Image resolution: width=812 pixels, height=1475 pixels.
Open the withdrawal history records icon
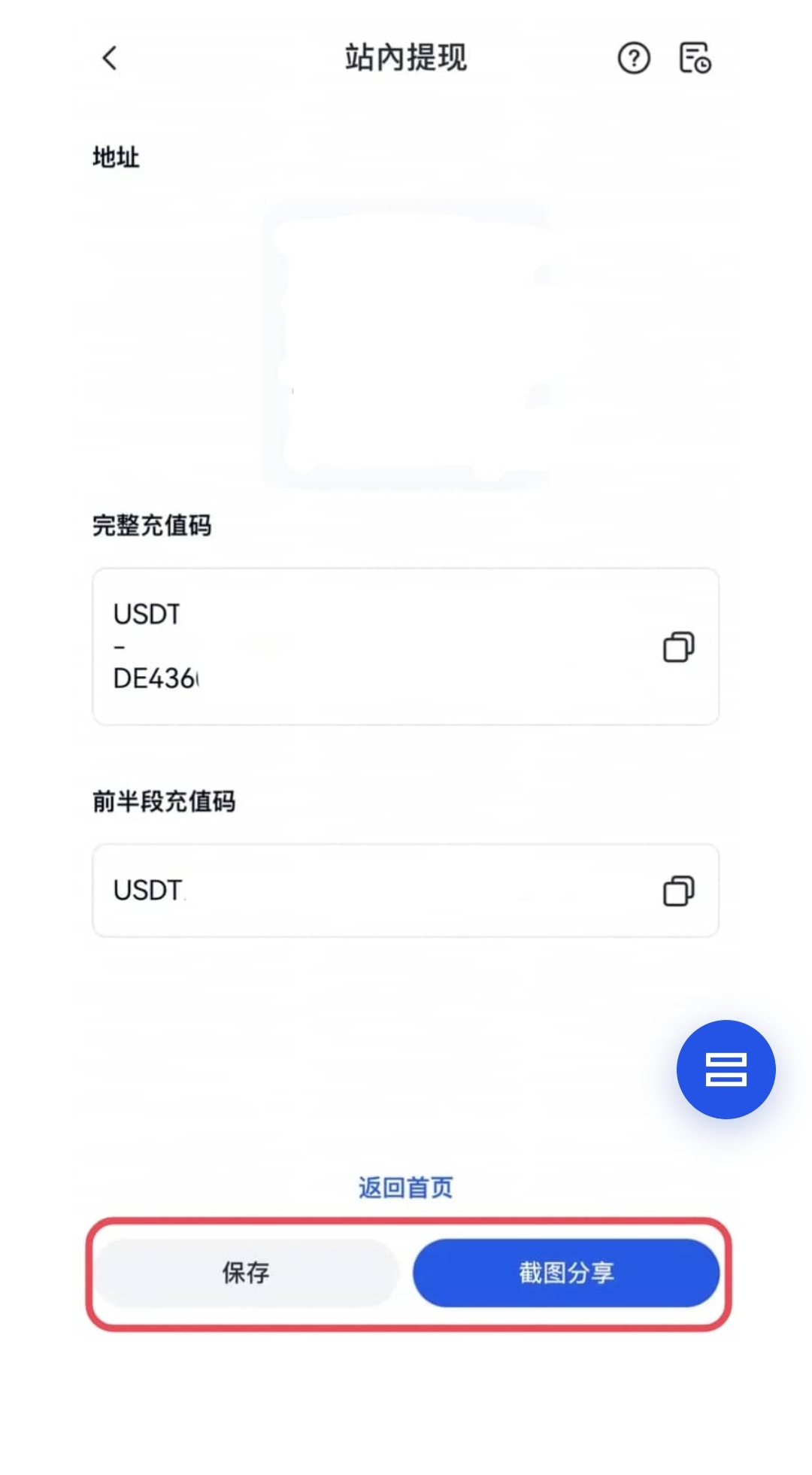click(695, 58)
